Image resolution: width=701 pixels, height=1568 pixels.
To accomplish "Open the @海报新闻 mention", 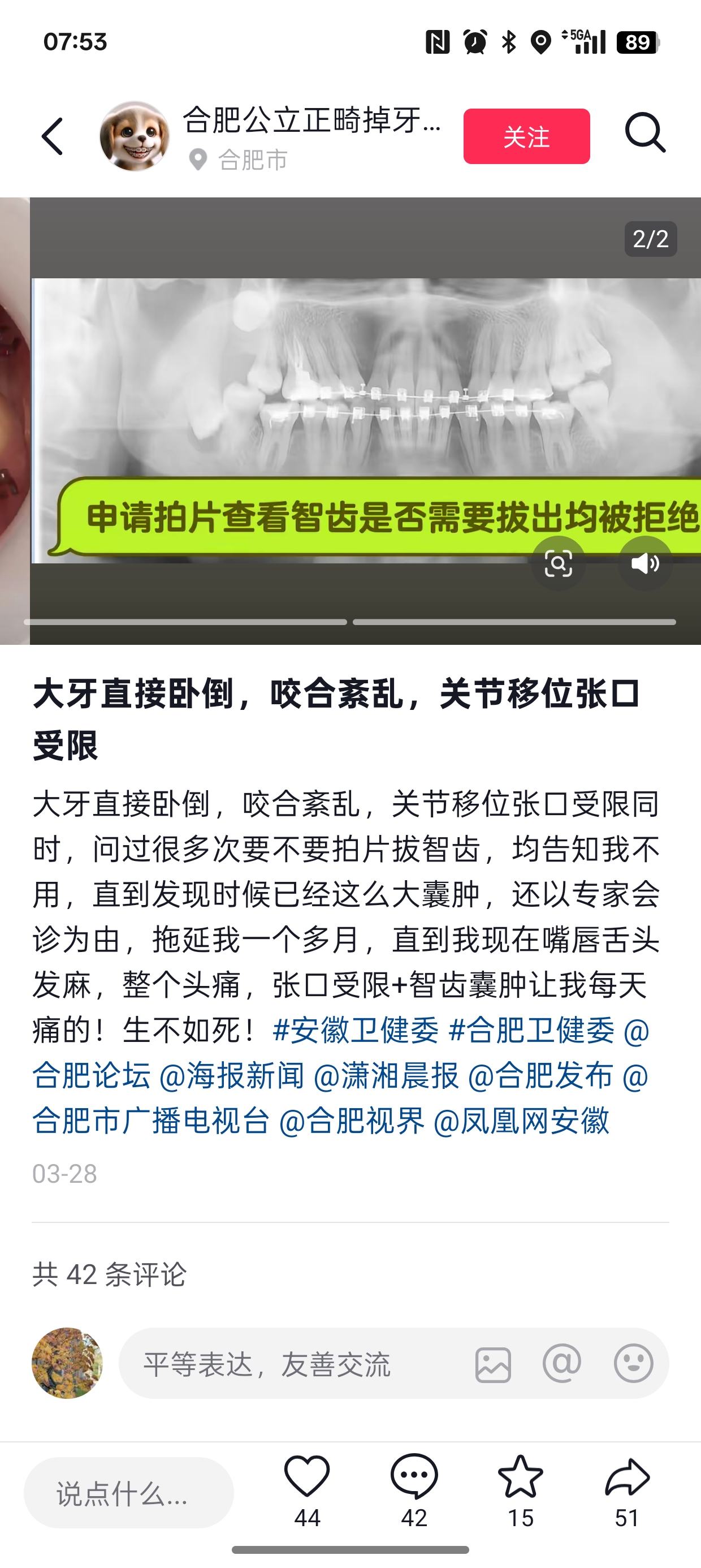I will tap(232, 1075).
